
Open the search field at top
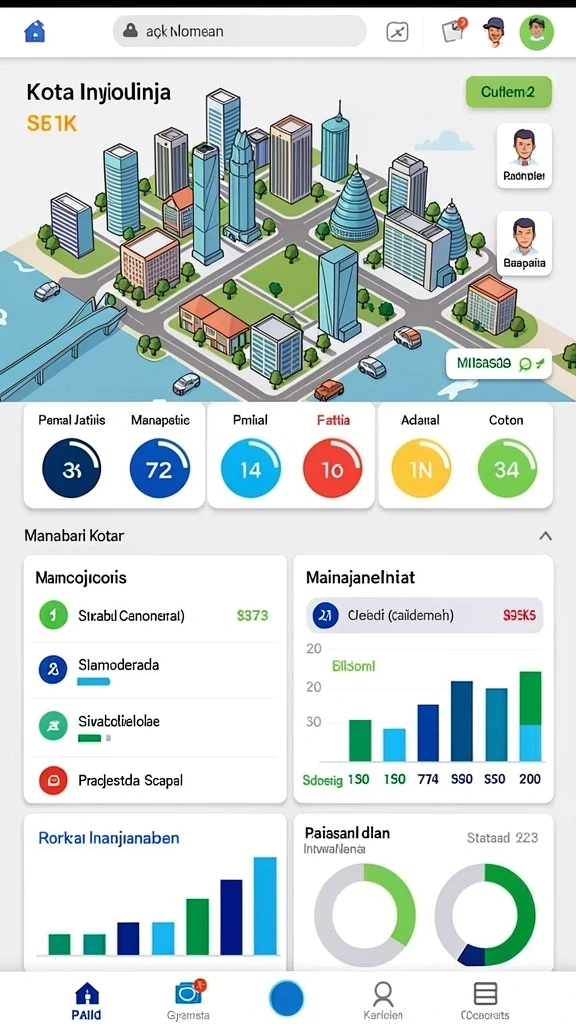[240, 31]
